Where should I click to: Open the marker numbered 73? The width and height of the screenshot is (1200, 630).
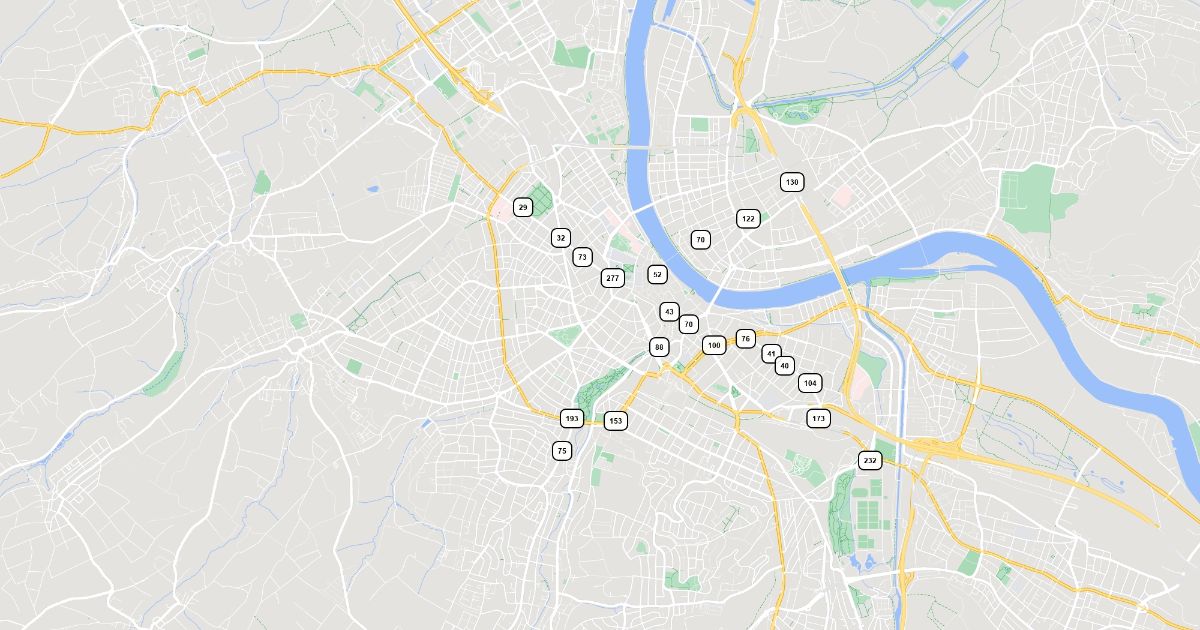pyautogui.click(x=582, y=257)
